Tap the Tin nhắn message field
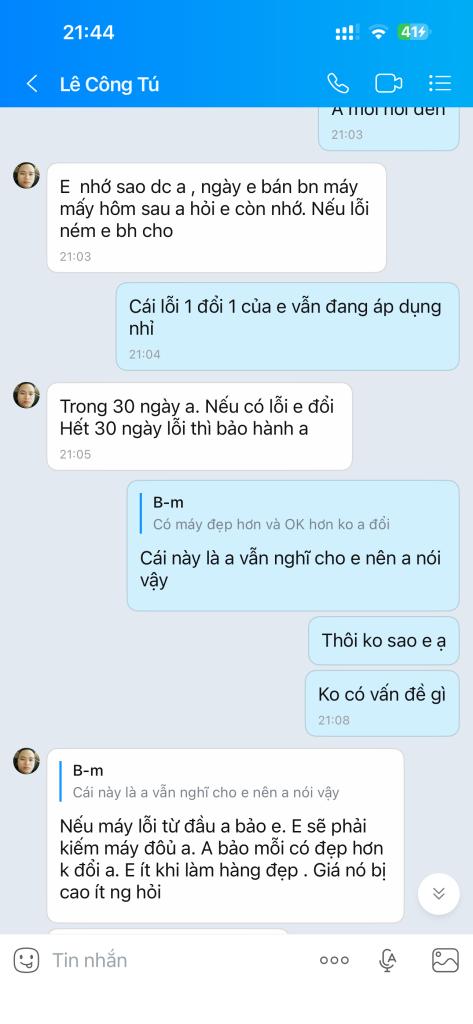 176,960
